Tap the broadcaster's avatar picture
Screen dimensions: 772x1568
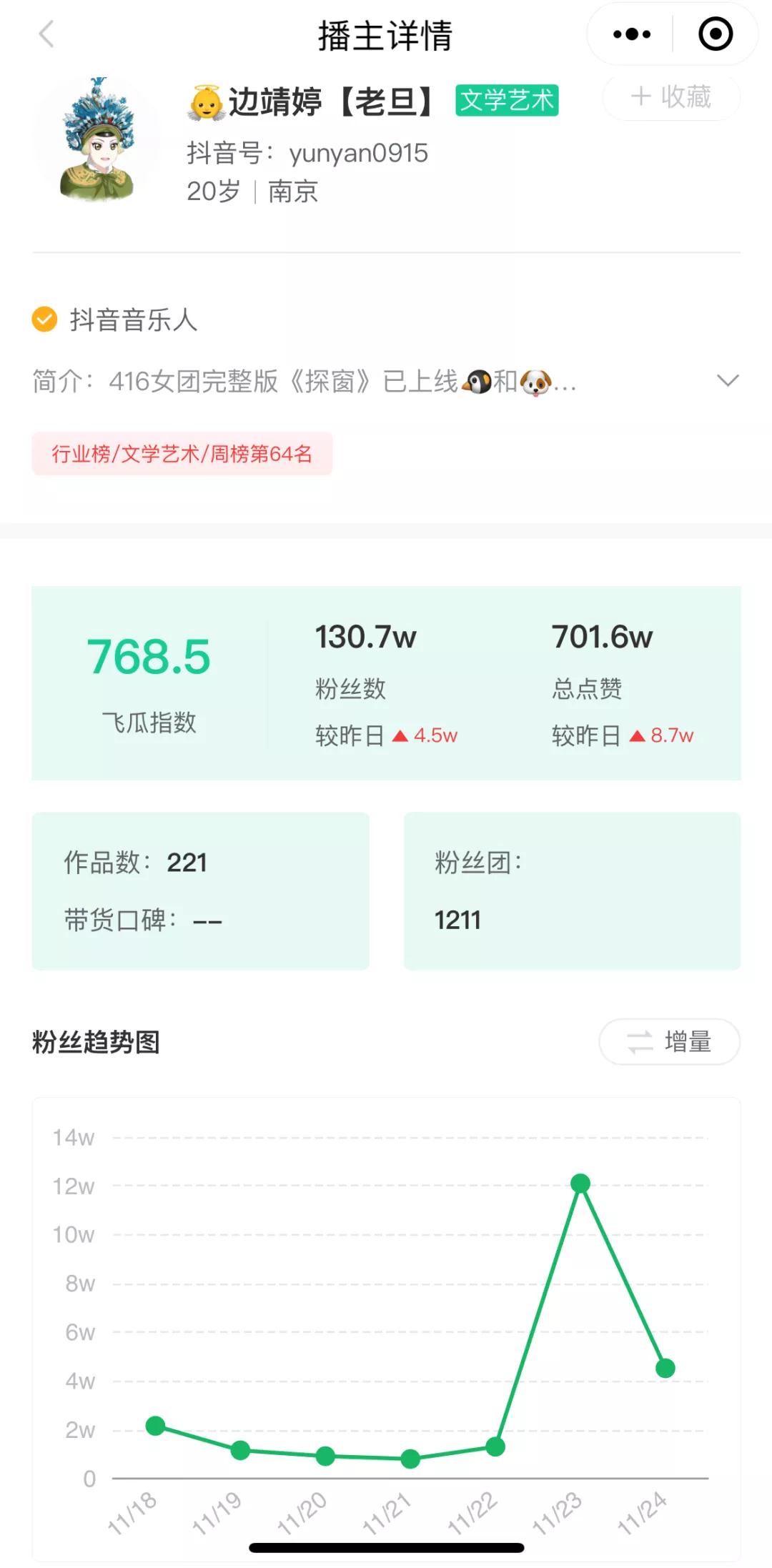tap(99, 139)
